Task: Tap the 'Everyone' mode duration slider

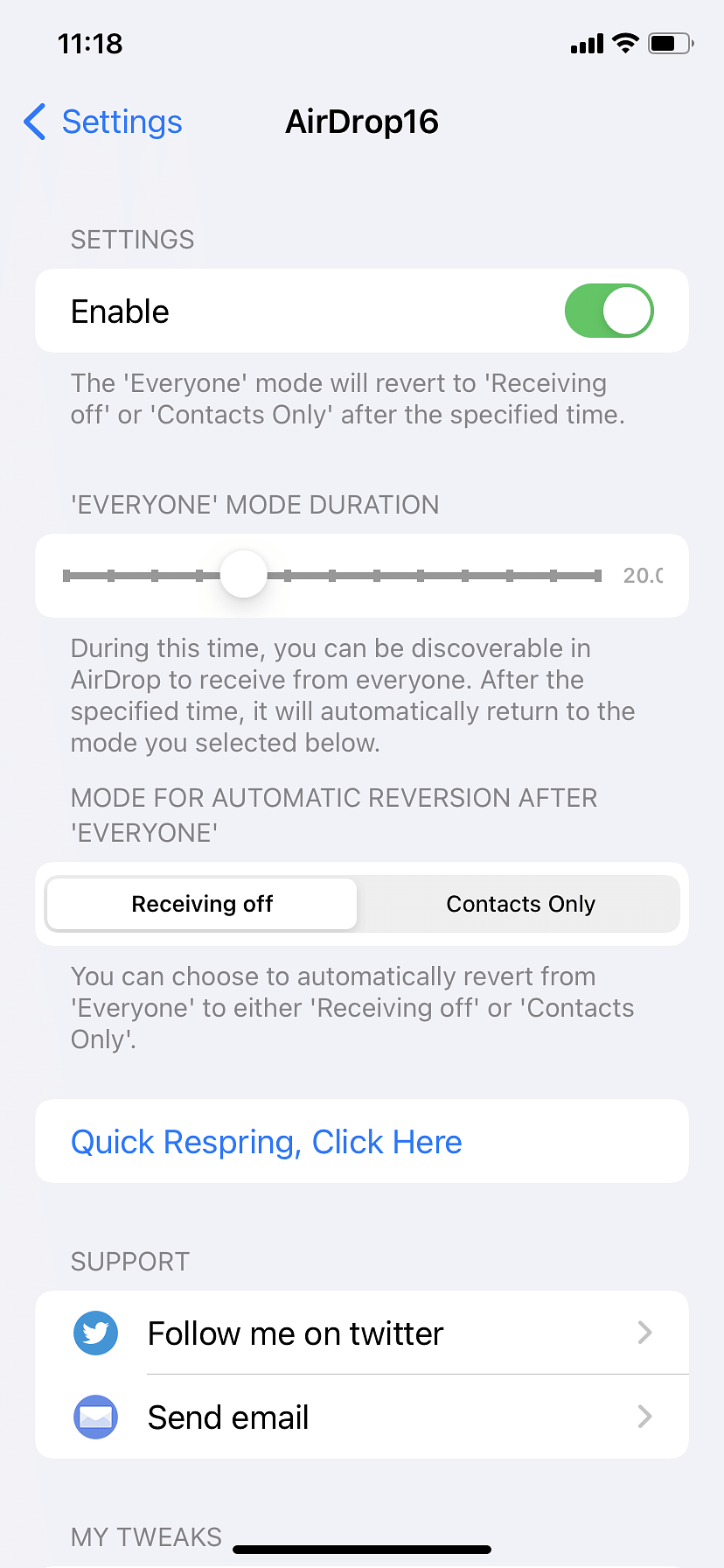Action: tap(332, 575)
